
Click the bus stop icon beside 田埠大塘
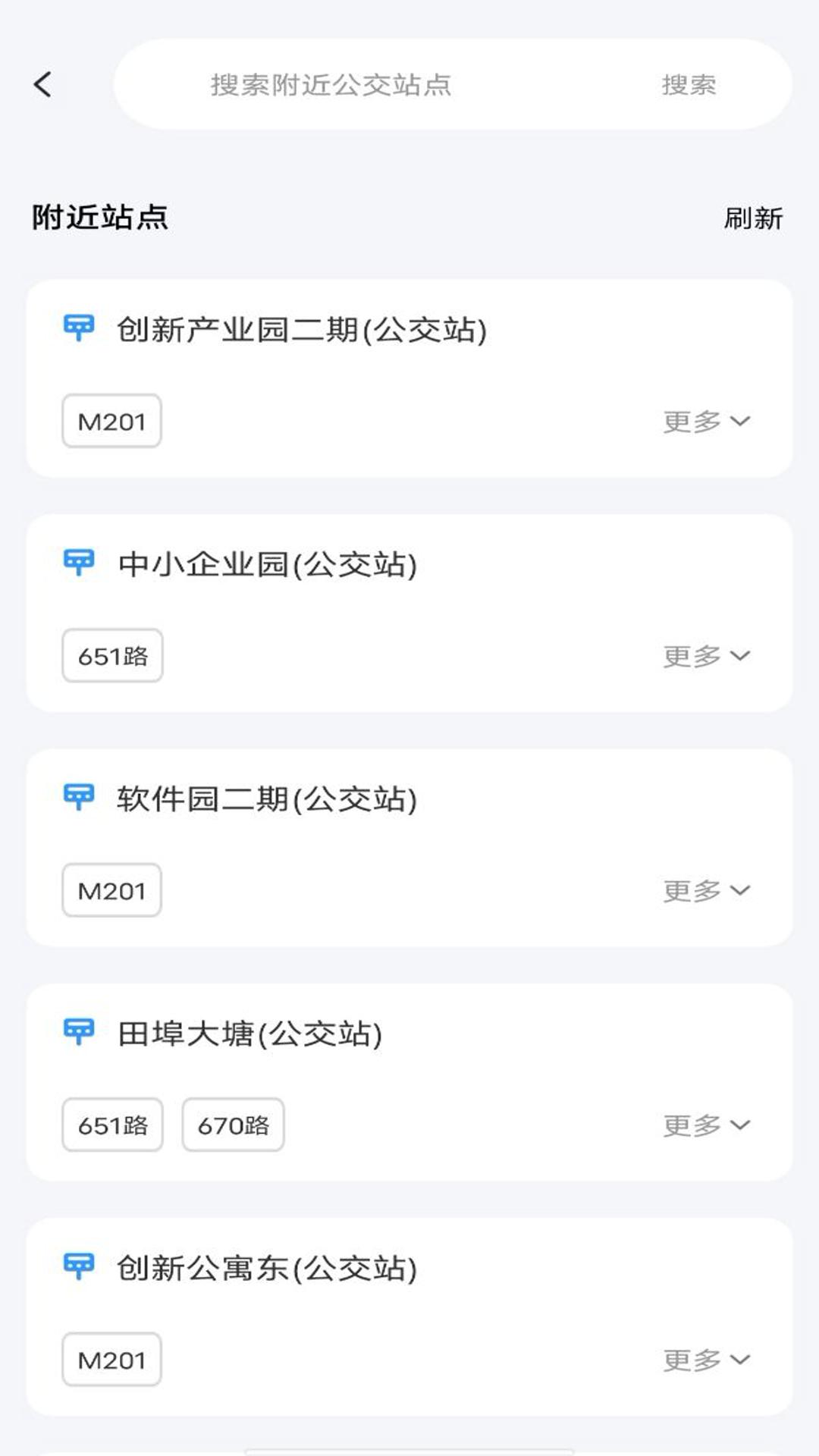click(x=79, y=1031)
